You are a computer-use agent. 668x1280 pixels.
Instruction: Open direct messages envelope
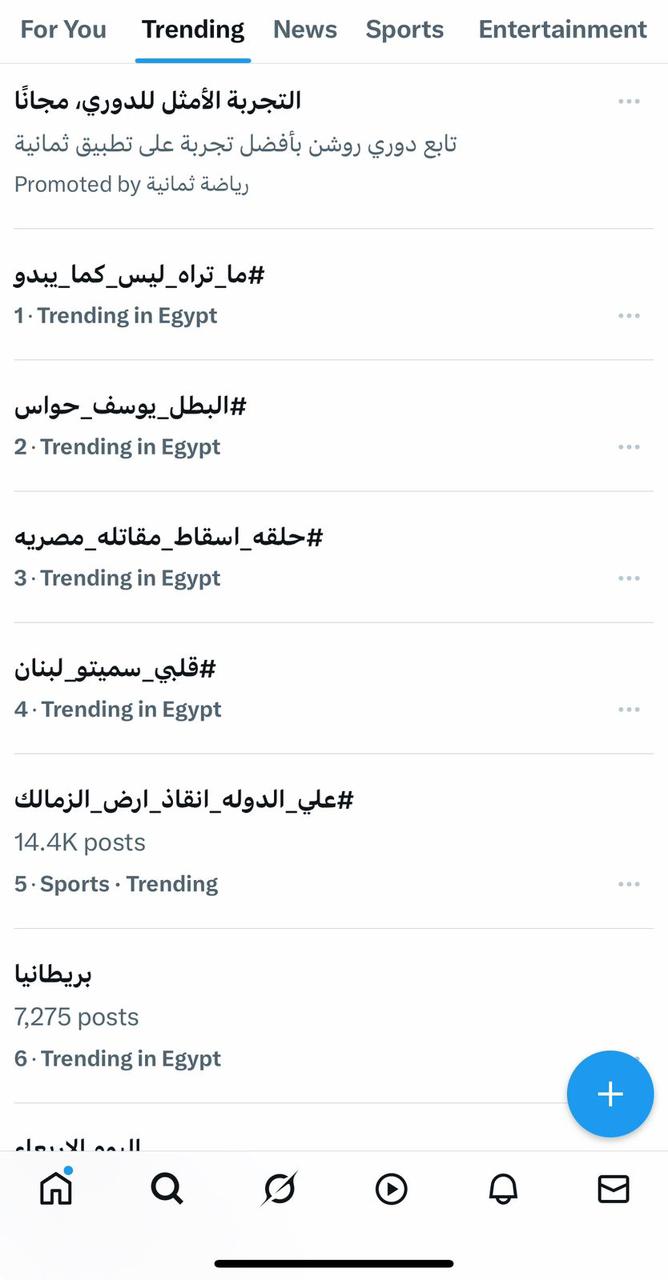coord(613,1188)
